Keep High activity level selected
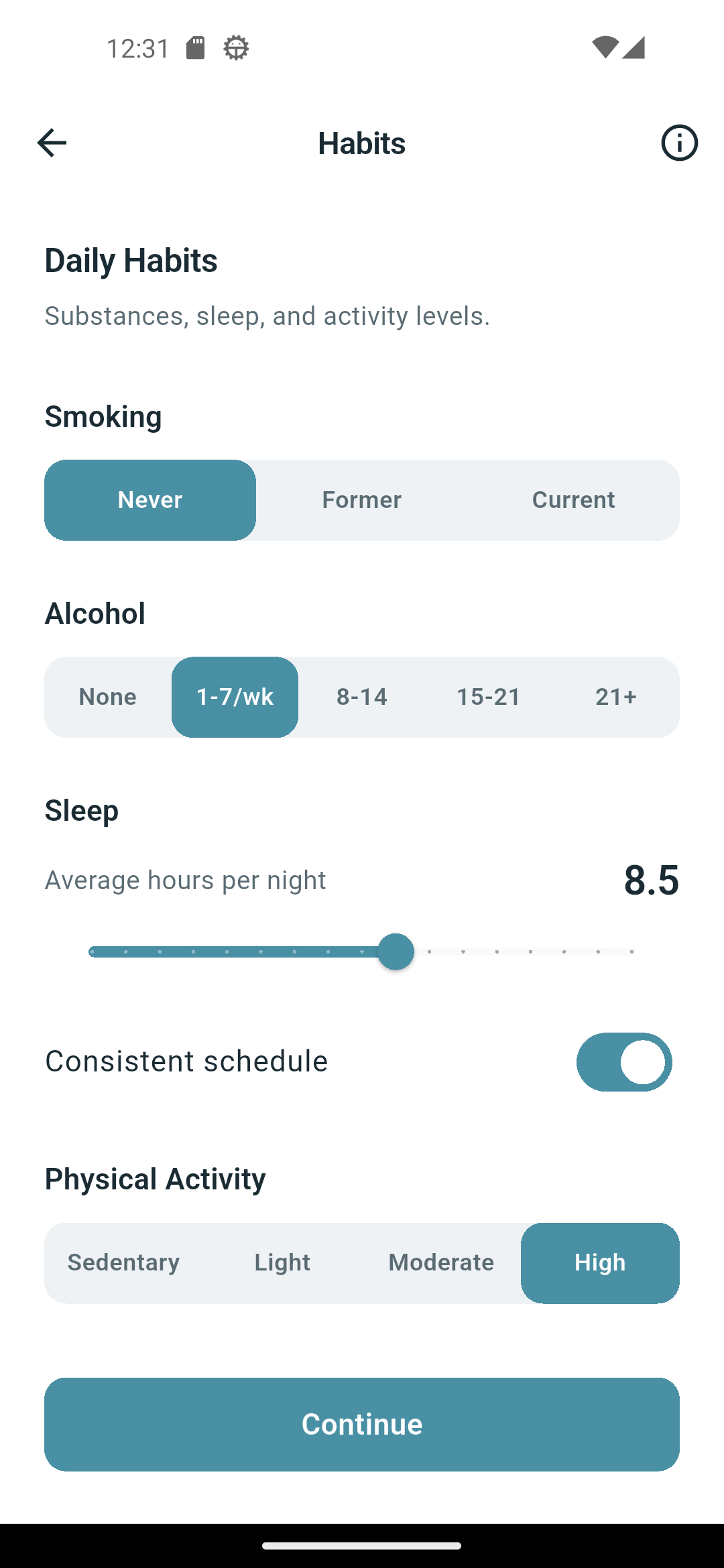This screenshot has width=724, height=1568. pos(599,1262)
